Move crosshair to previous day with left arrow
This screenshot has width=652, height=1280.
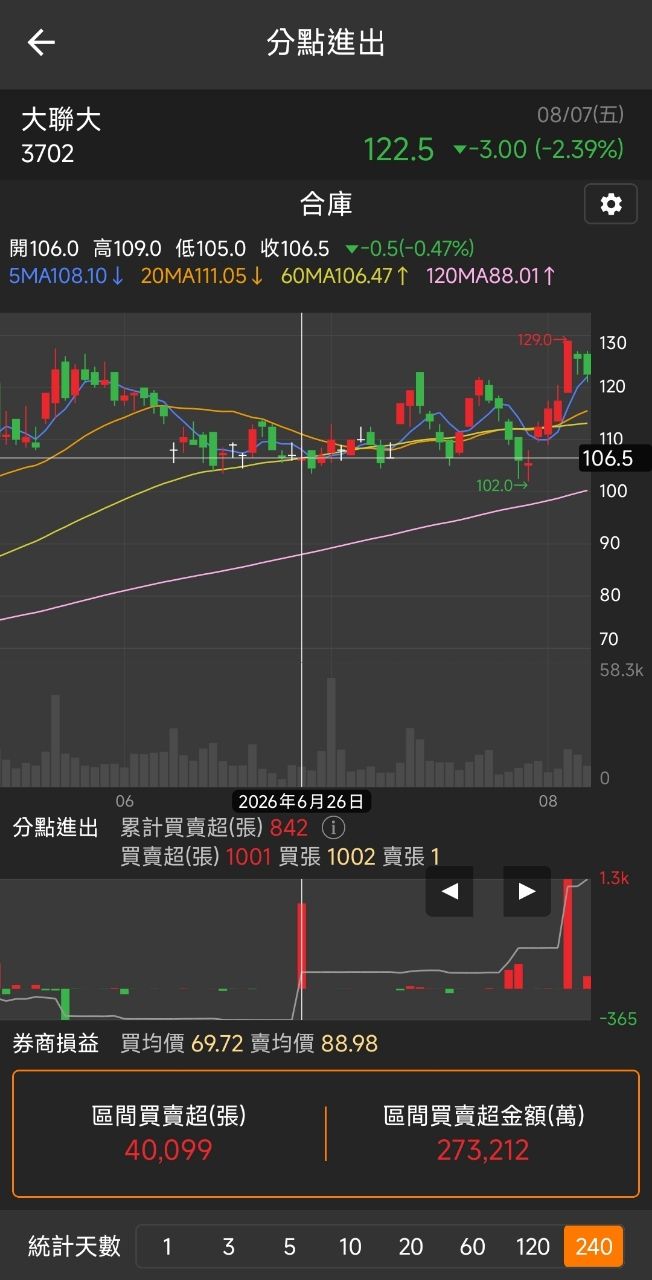(450, 891)
